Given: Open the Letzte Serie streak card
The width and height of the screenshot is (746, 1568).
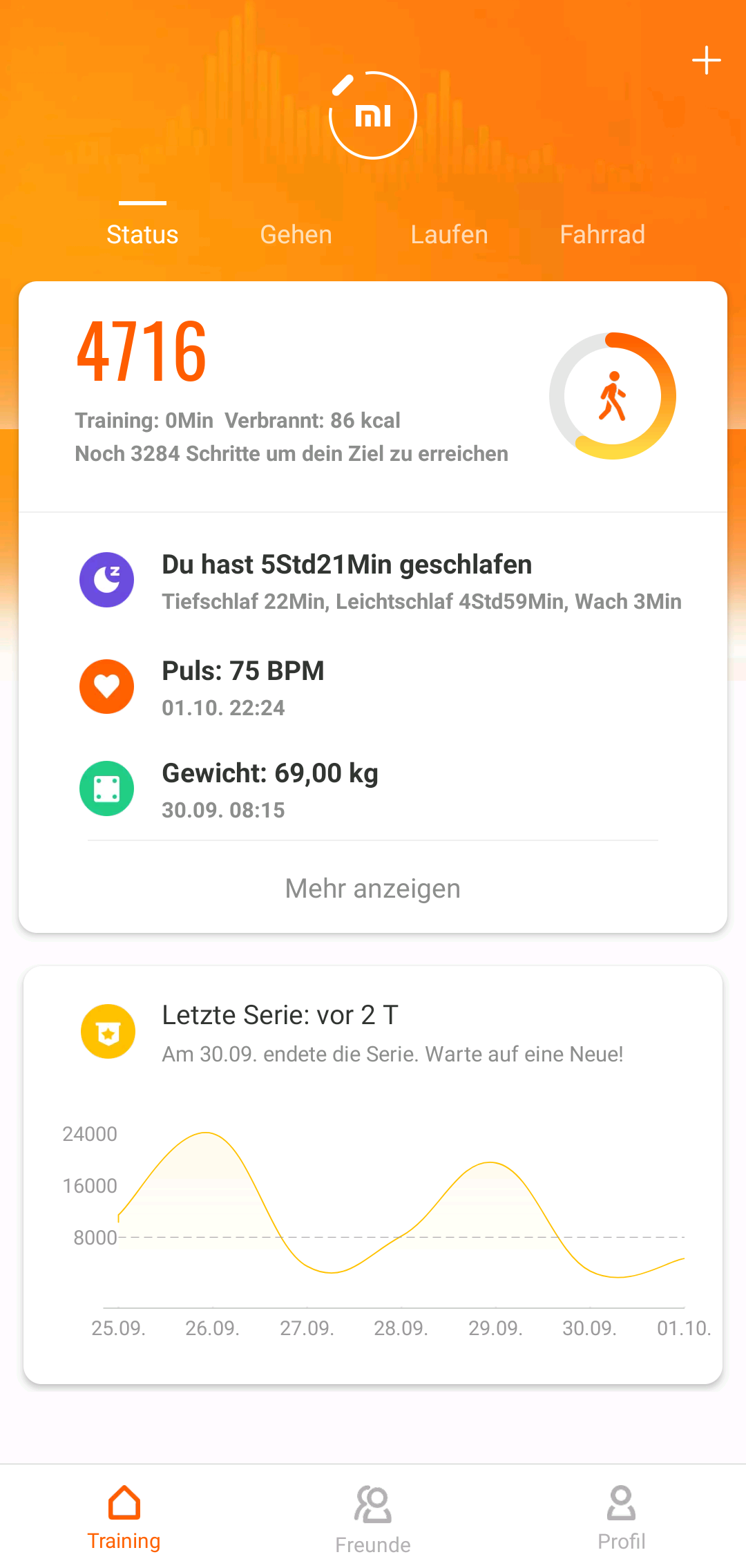Looking at the screenshot, I should [373, 1033].
